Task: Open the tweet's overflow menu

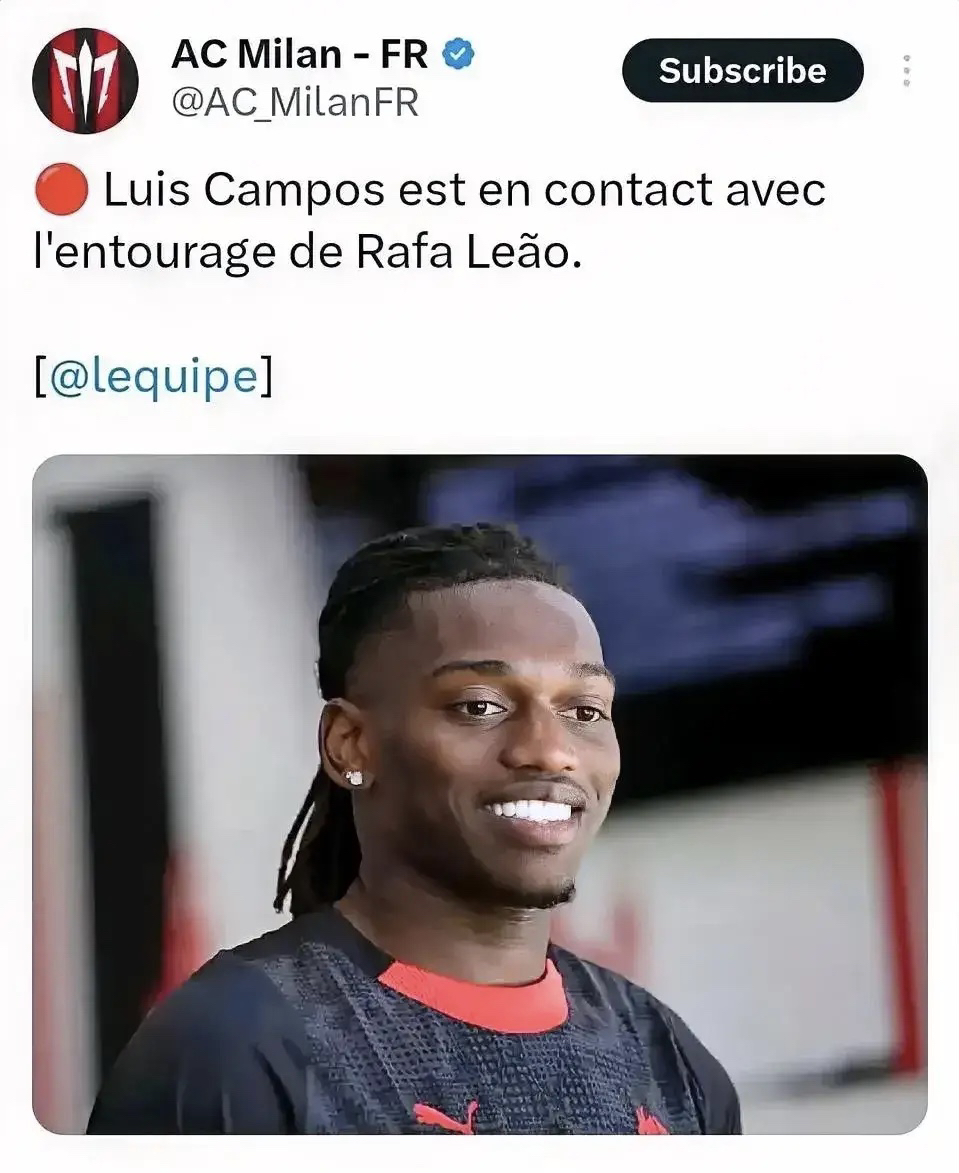Action: pyautogui.click(x=907, y=71)
